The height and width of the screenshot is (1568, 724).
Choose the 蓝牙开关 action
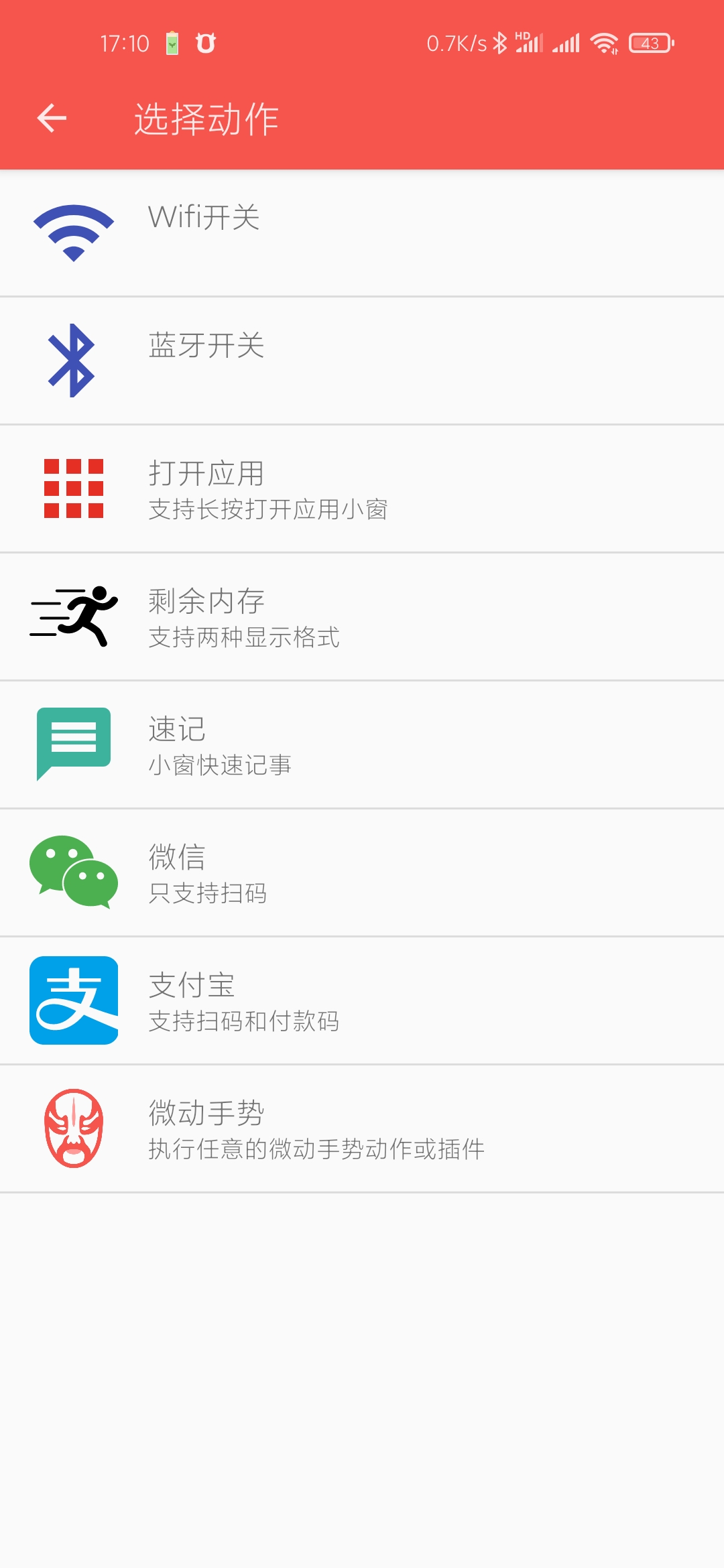coord(362,361)
